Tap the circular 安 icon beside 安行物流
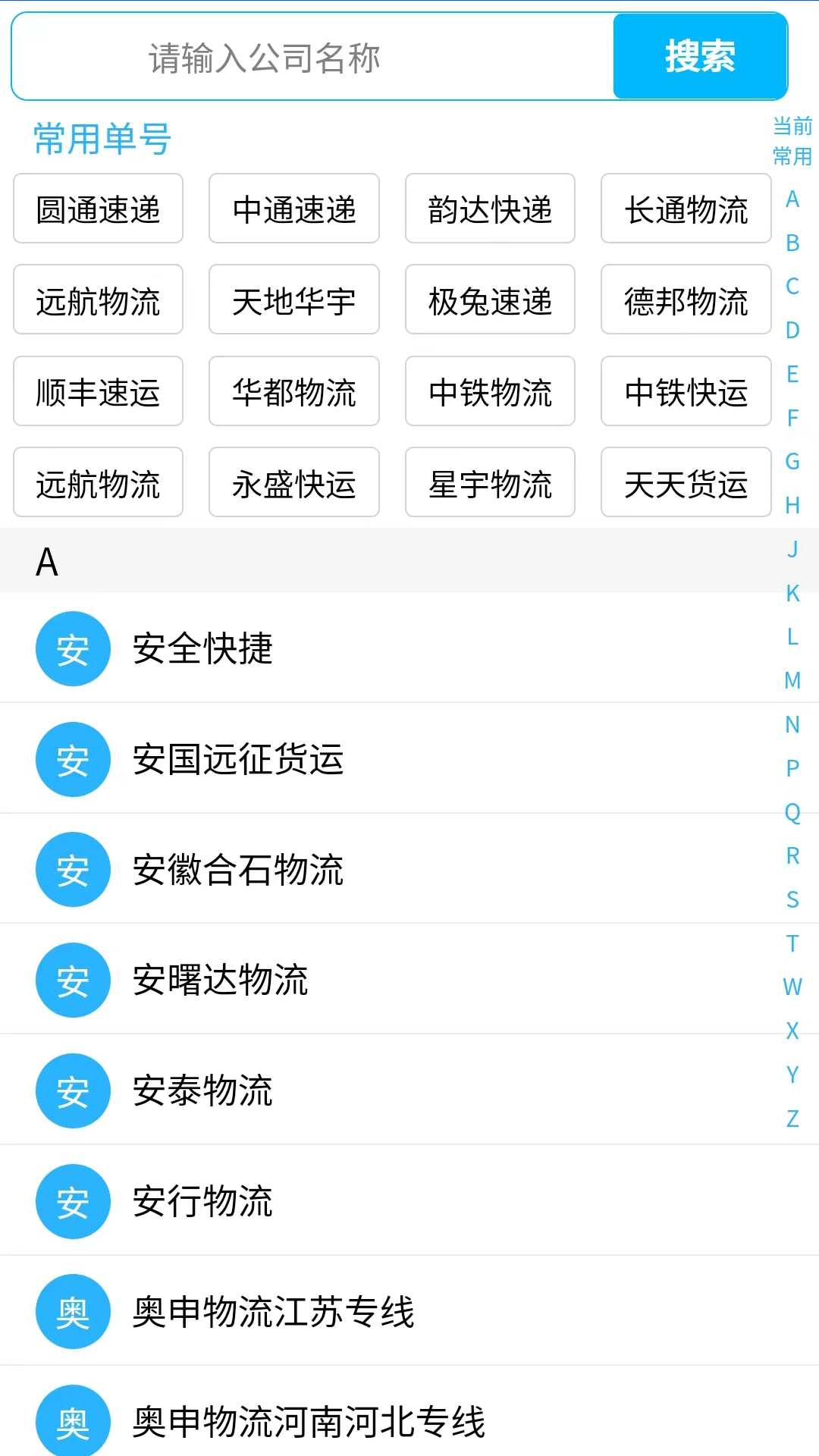The image size is (819, 1456). (x=73, y=1201)
